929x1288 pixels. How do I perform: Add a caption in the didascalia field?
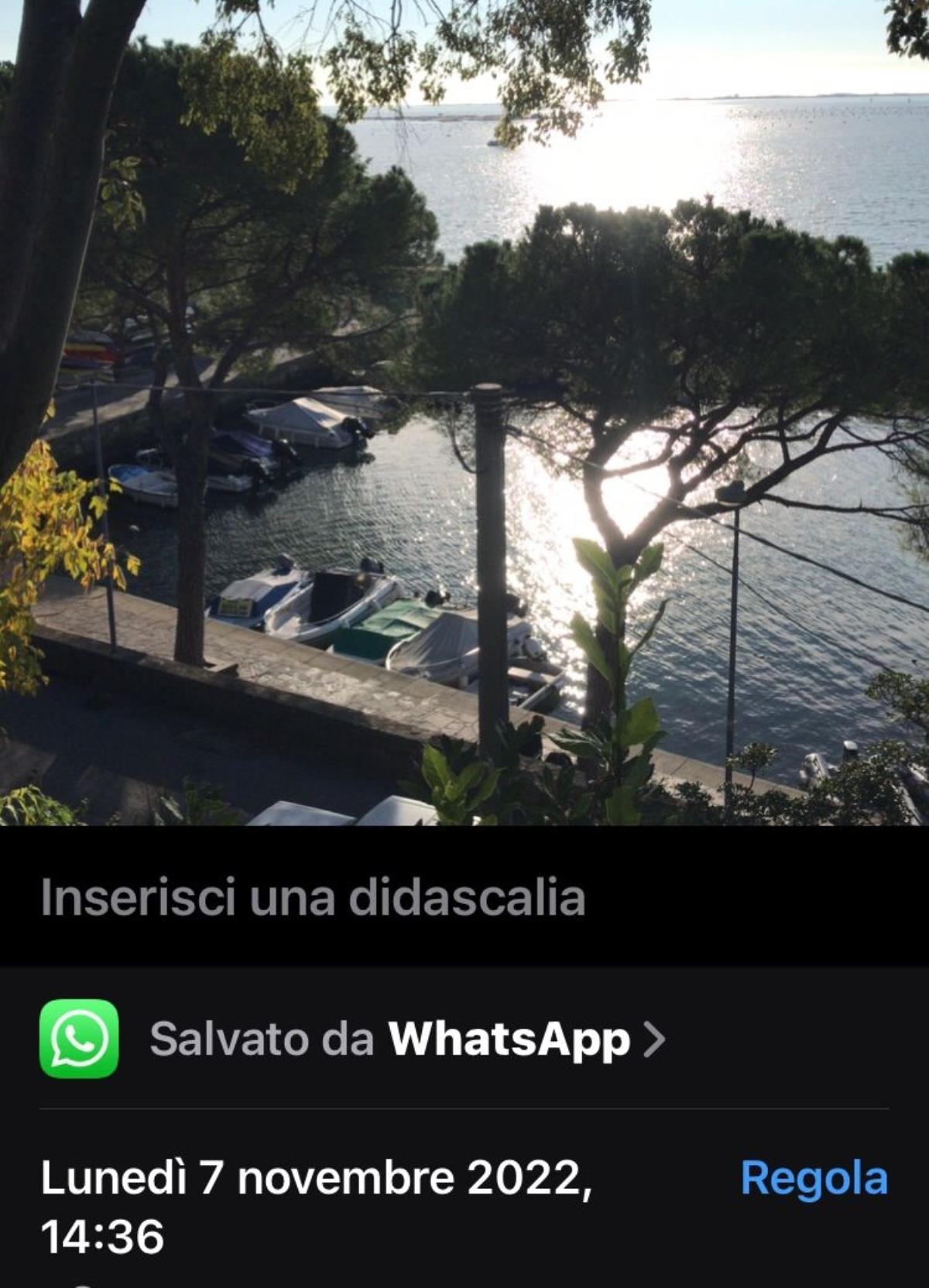click(313, 897)
